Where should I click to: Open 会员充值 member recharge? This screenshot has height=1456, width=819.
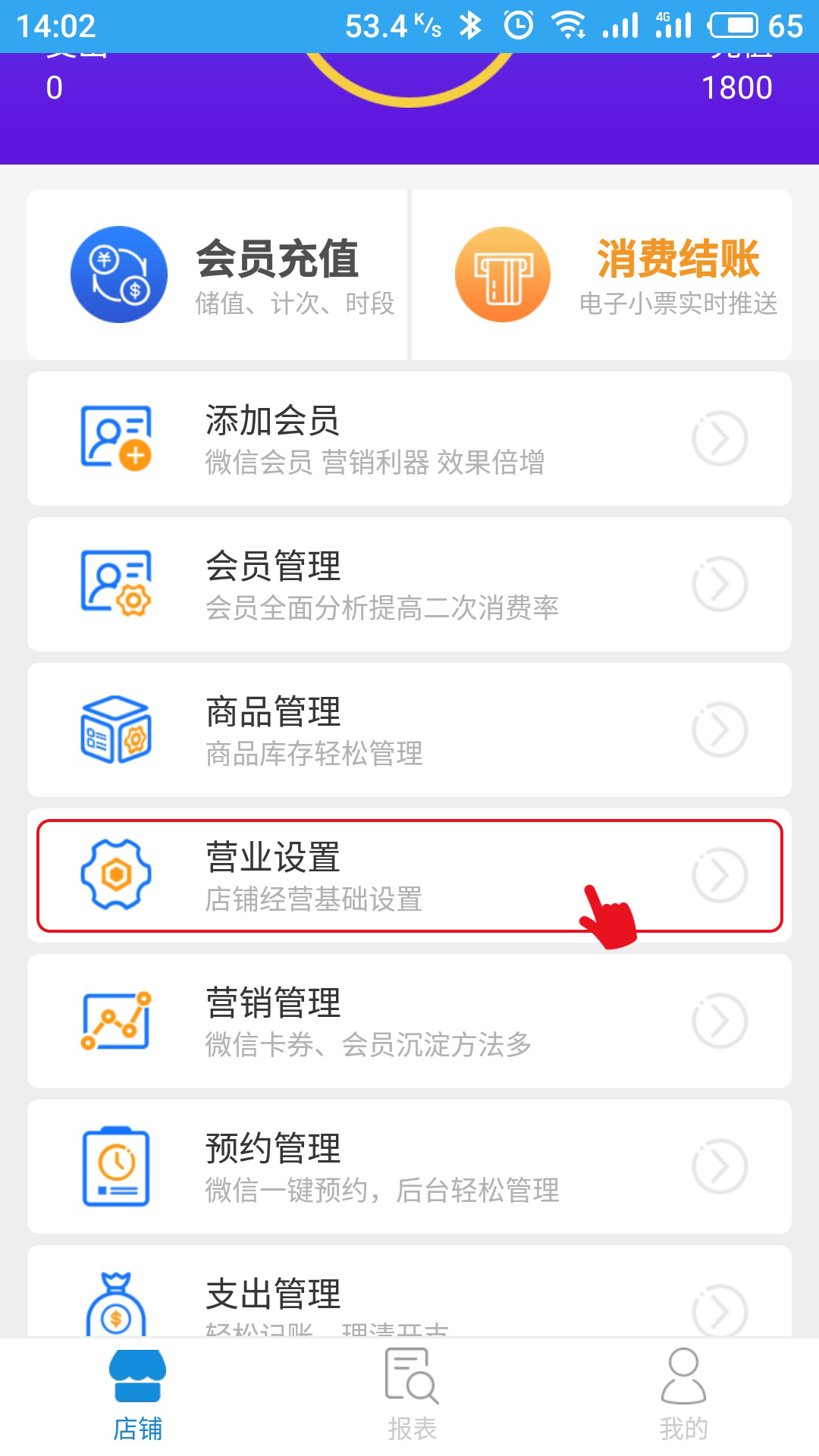(218, 275)
